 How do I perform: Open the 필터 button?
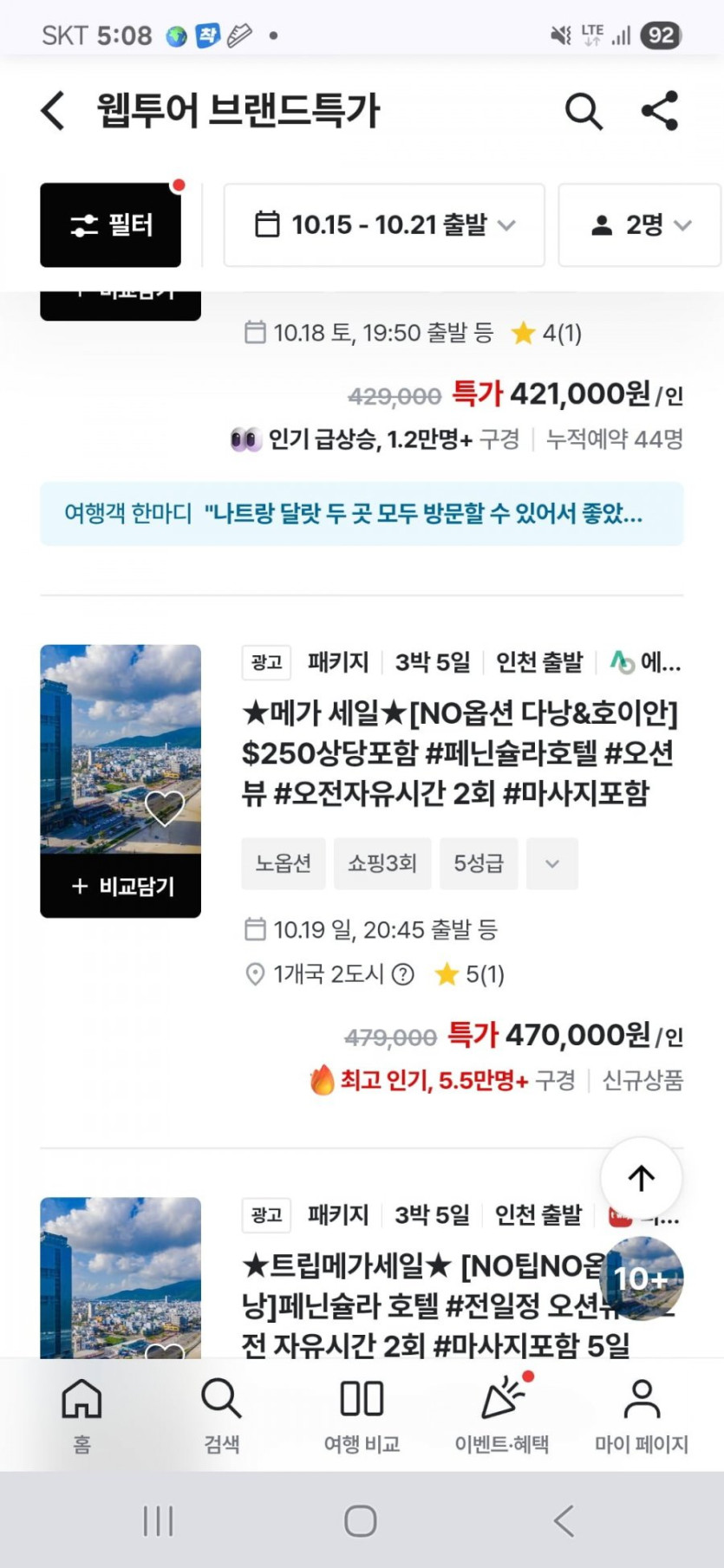point(111,224)
